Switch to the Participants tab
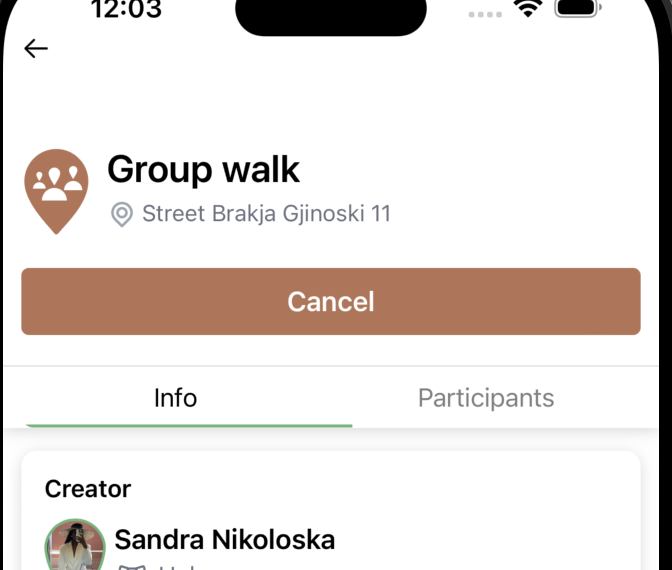Screen dimensions: 672x570 point(485,398)
